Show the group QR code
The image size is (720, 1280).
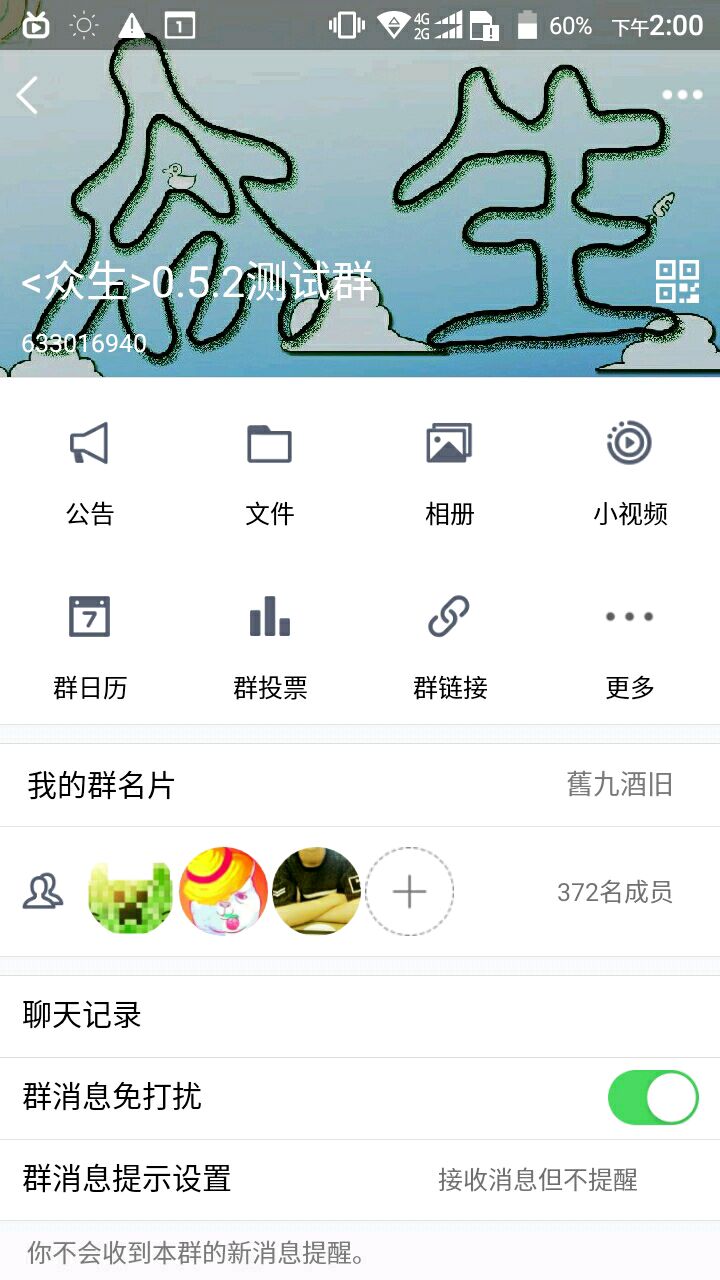click(x=677, y=281)
